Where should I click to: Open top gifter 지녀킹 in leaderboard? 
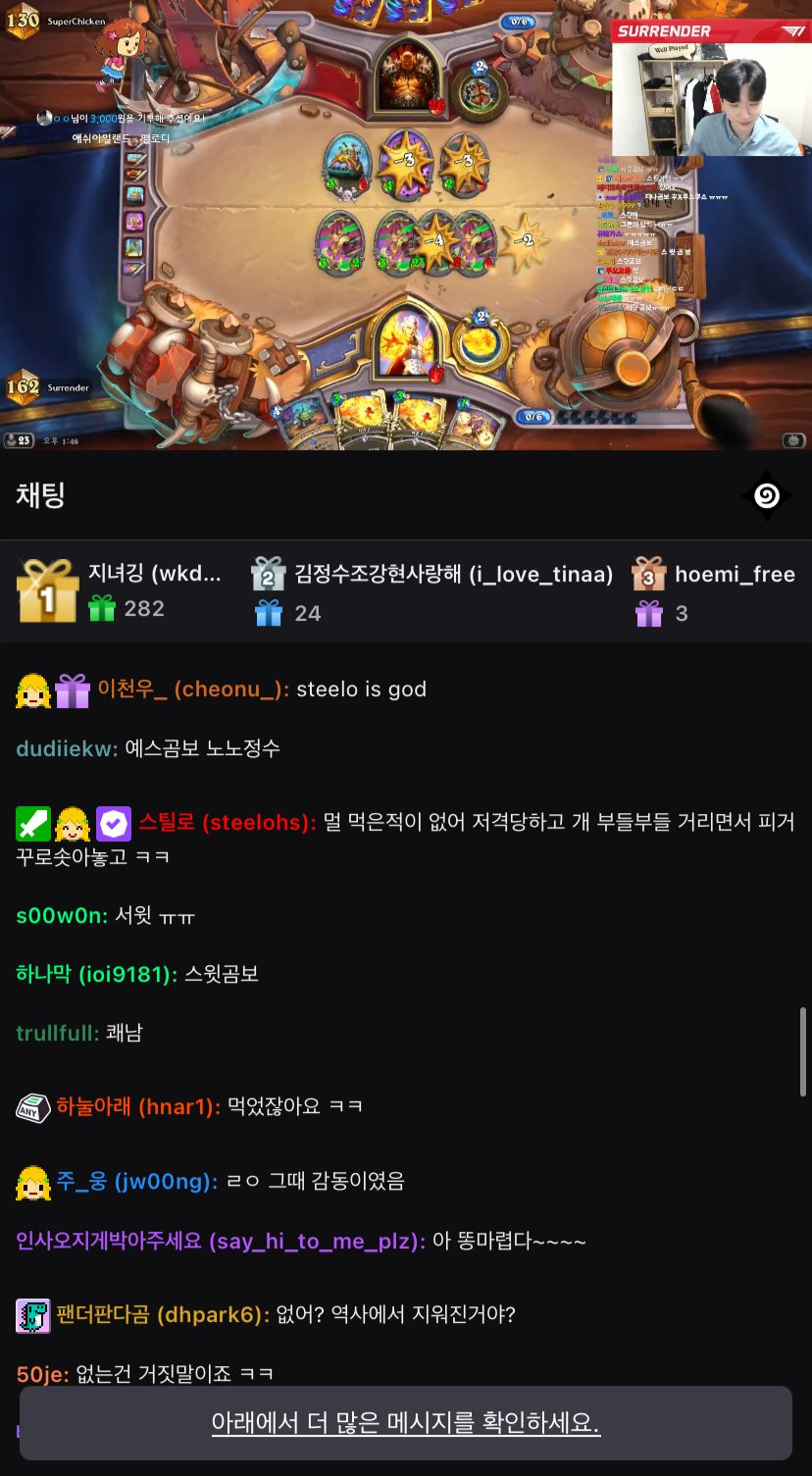point(120,590)
